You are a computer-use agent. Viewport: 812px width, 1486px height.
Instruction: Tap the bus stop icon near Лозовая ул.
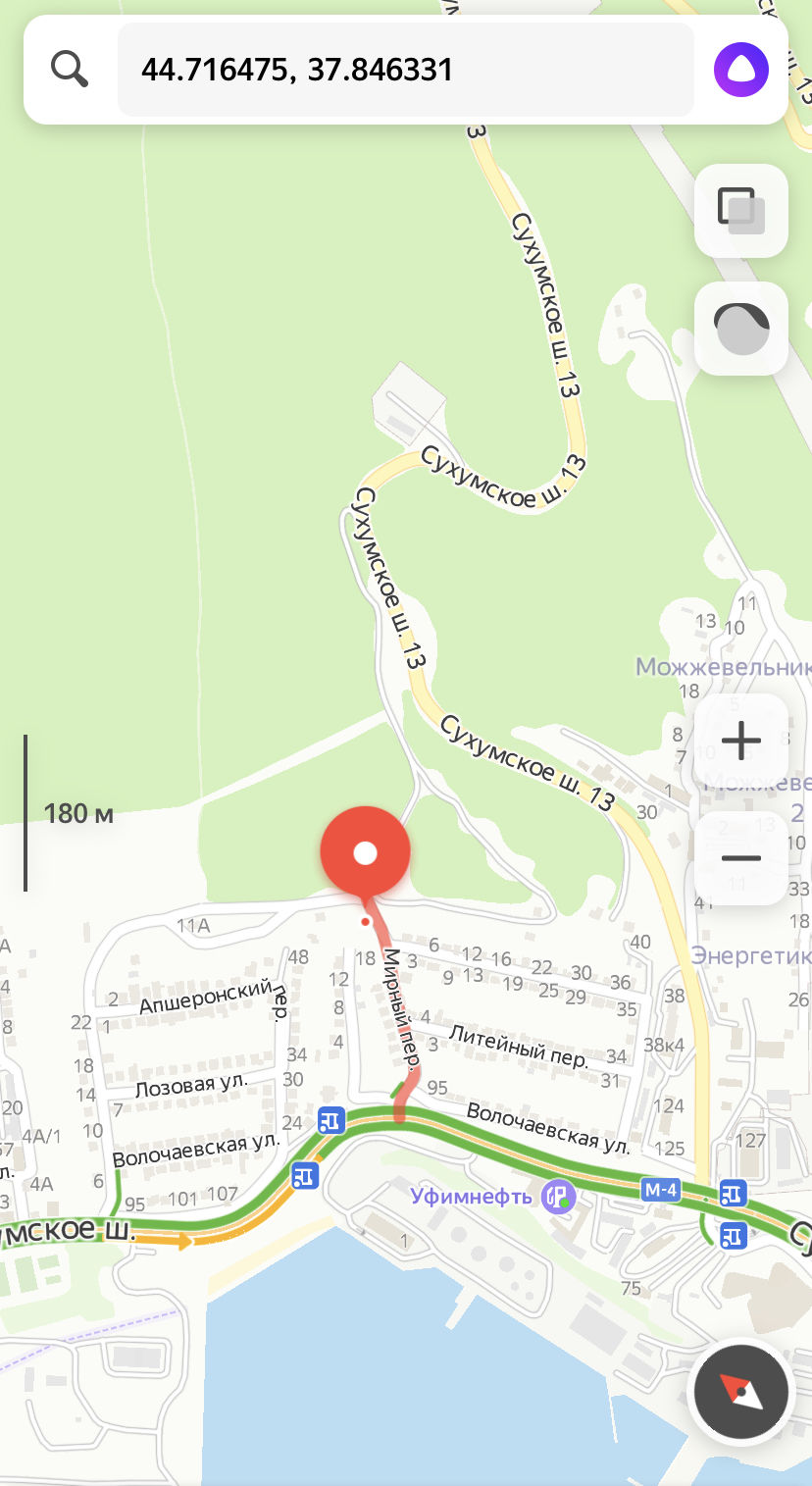(x=331, y=1119)
